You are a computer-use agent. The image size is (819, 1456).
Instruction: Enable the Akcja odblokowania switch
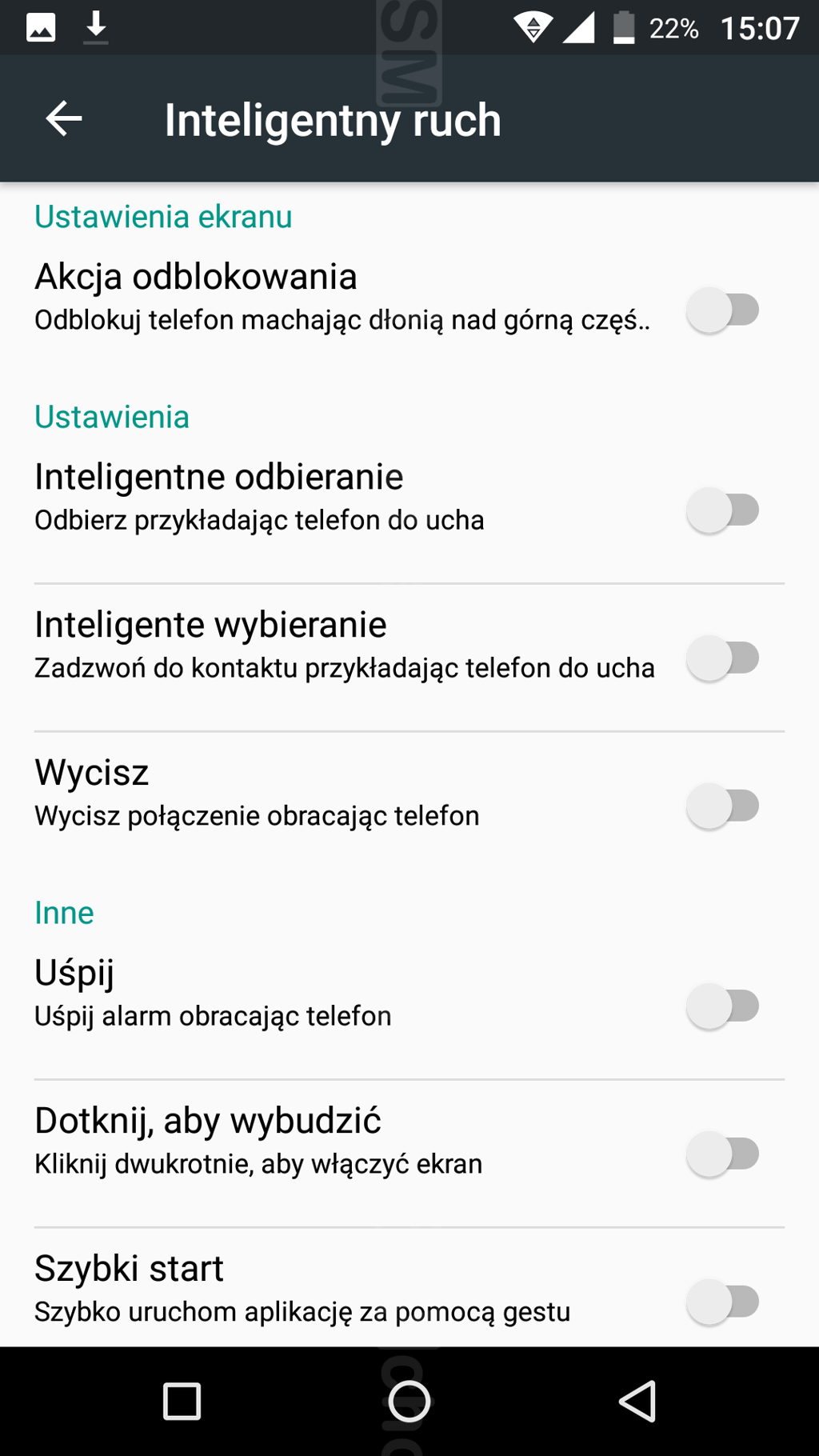click(x=722, y=310)
